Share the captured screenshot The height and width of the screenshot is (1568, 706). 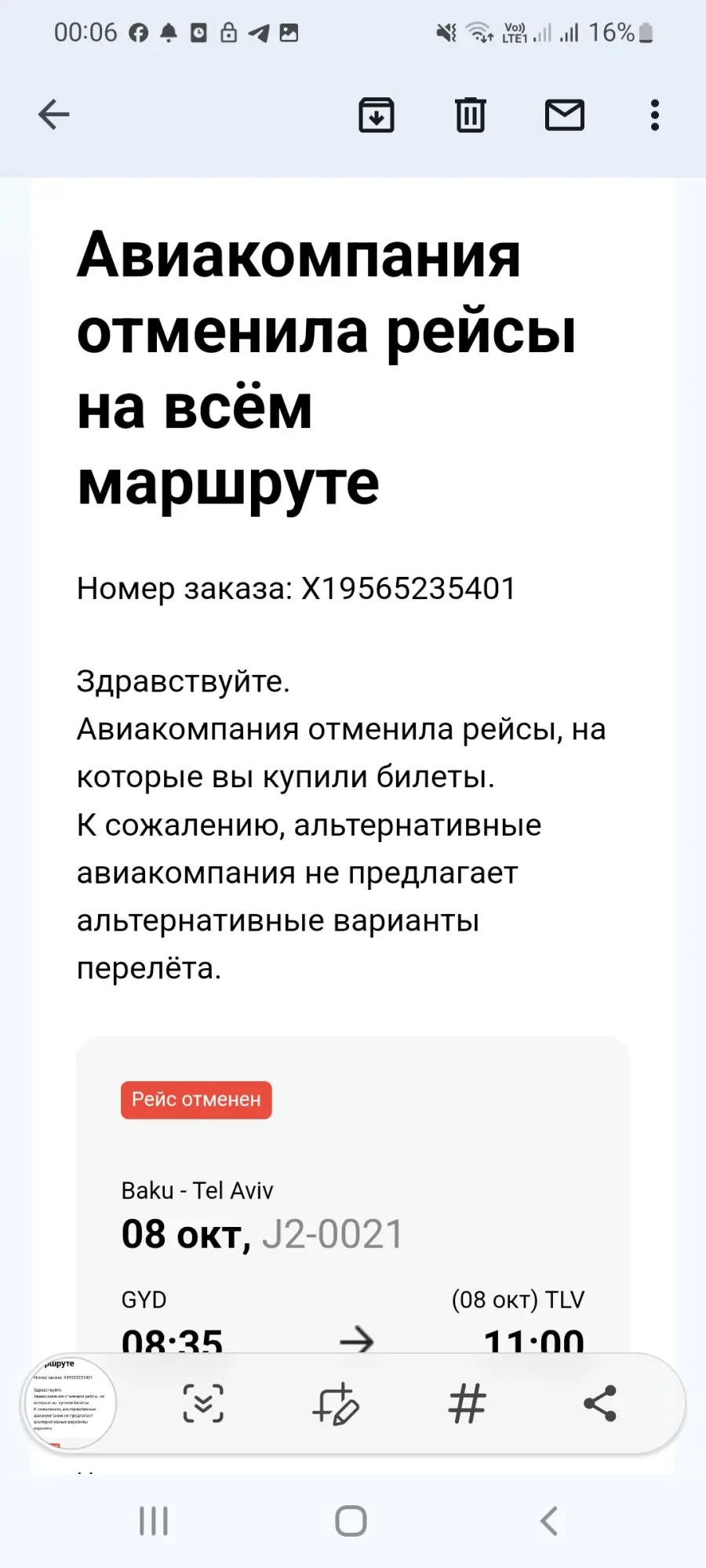click(x=600, y=1403)
